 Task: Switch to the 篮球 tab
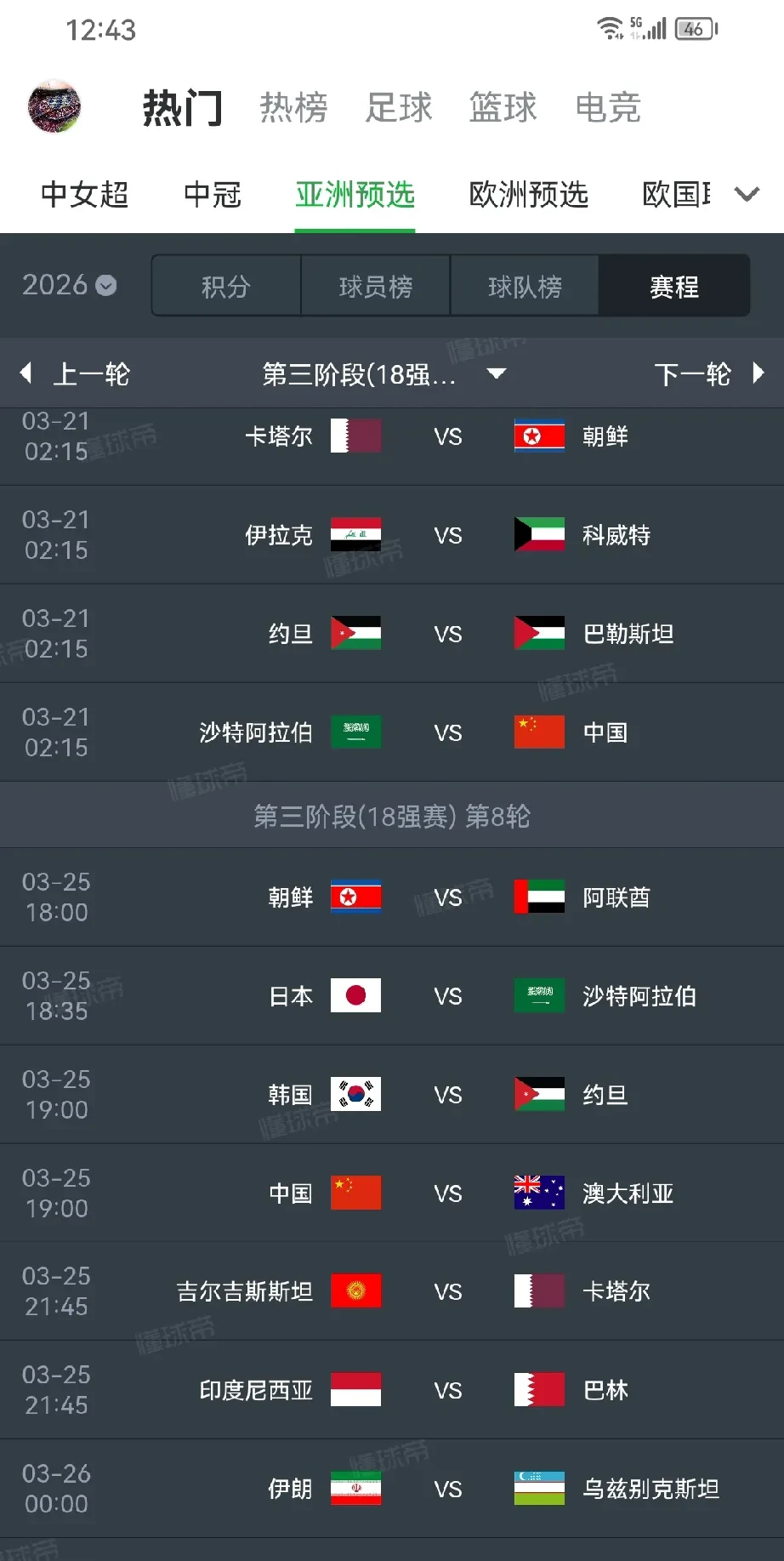[x=503, y=108]
